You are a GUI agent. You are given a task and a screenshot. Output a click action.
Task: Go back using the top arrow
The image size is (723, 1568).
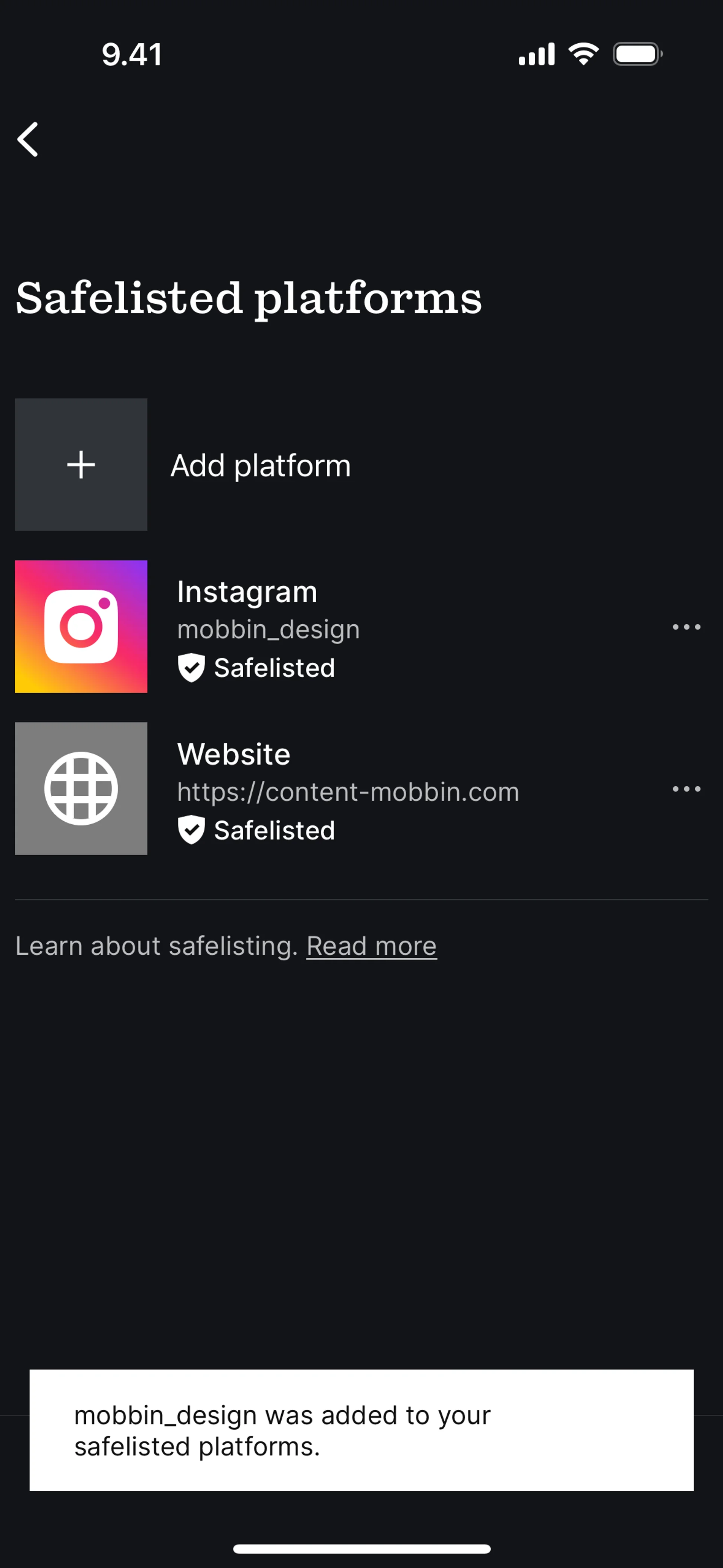[28, 139]
